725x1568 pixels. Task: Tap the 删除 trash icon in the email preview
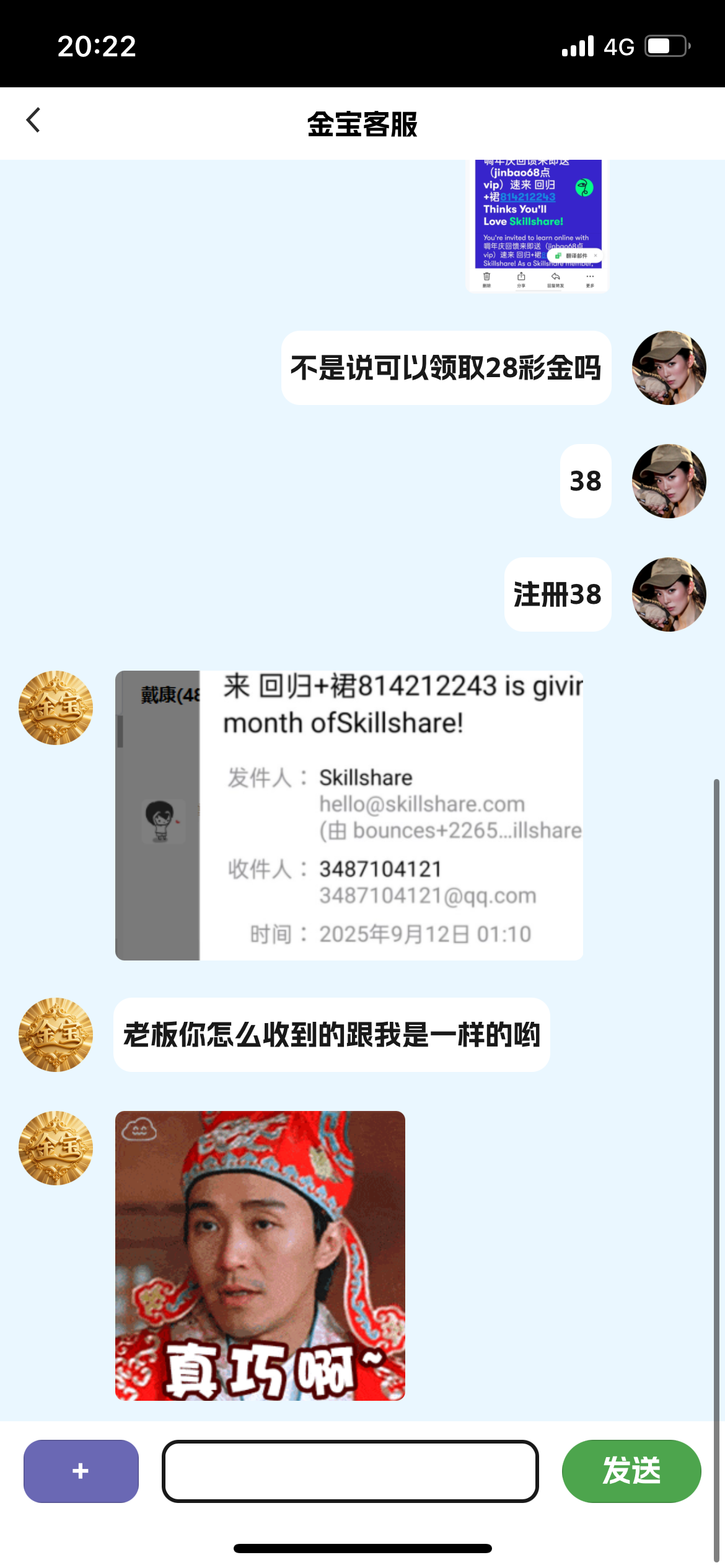[x=487, y=277]
